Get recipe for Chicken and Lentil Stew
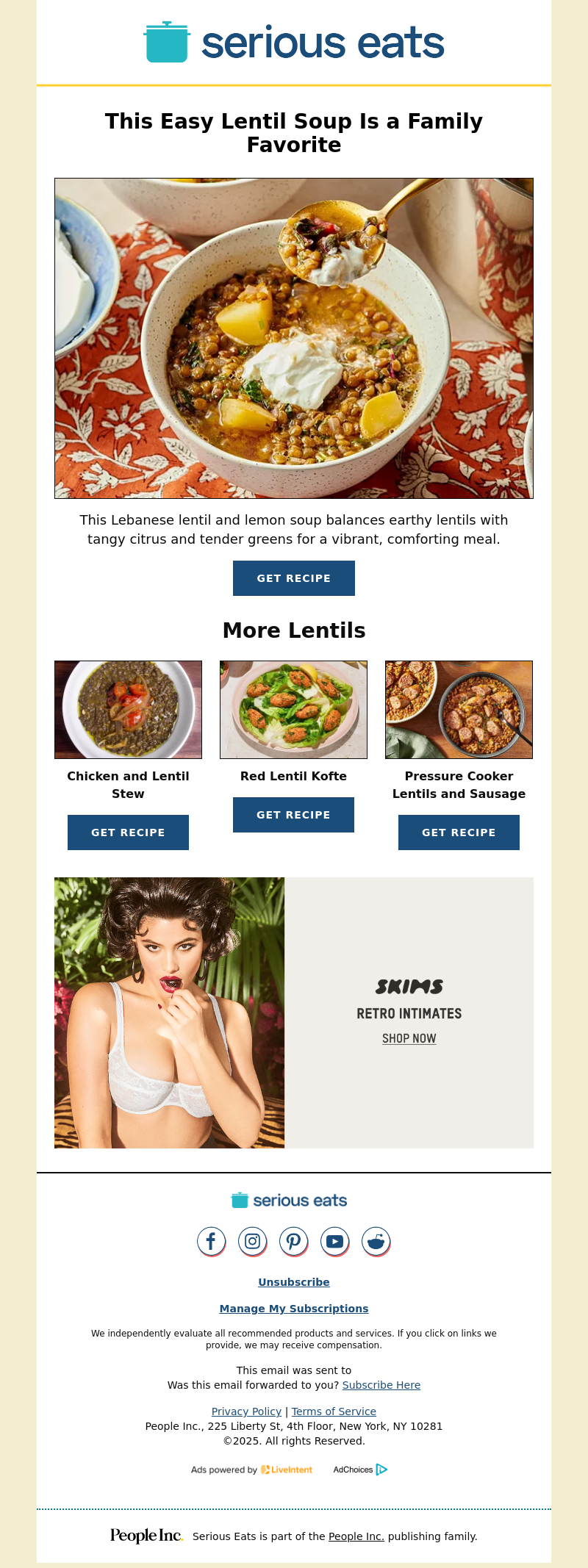The width and height of the screenshot is (588, 1568). [x=128, y=832]
